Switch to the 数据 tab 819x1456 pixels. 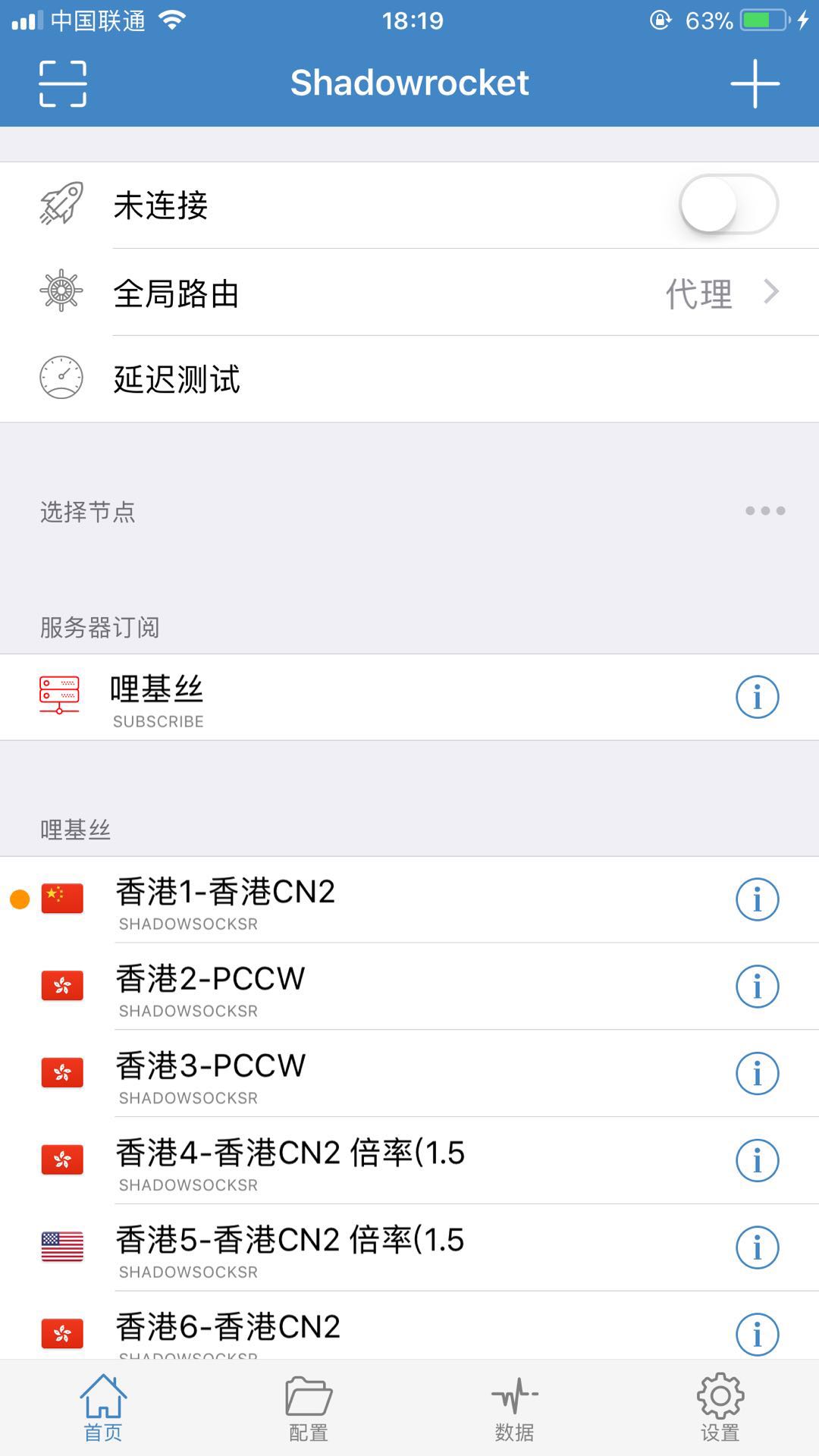coord(514,1409)
